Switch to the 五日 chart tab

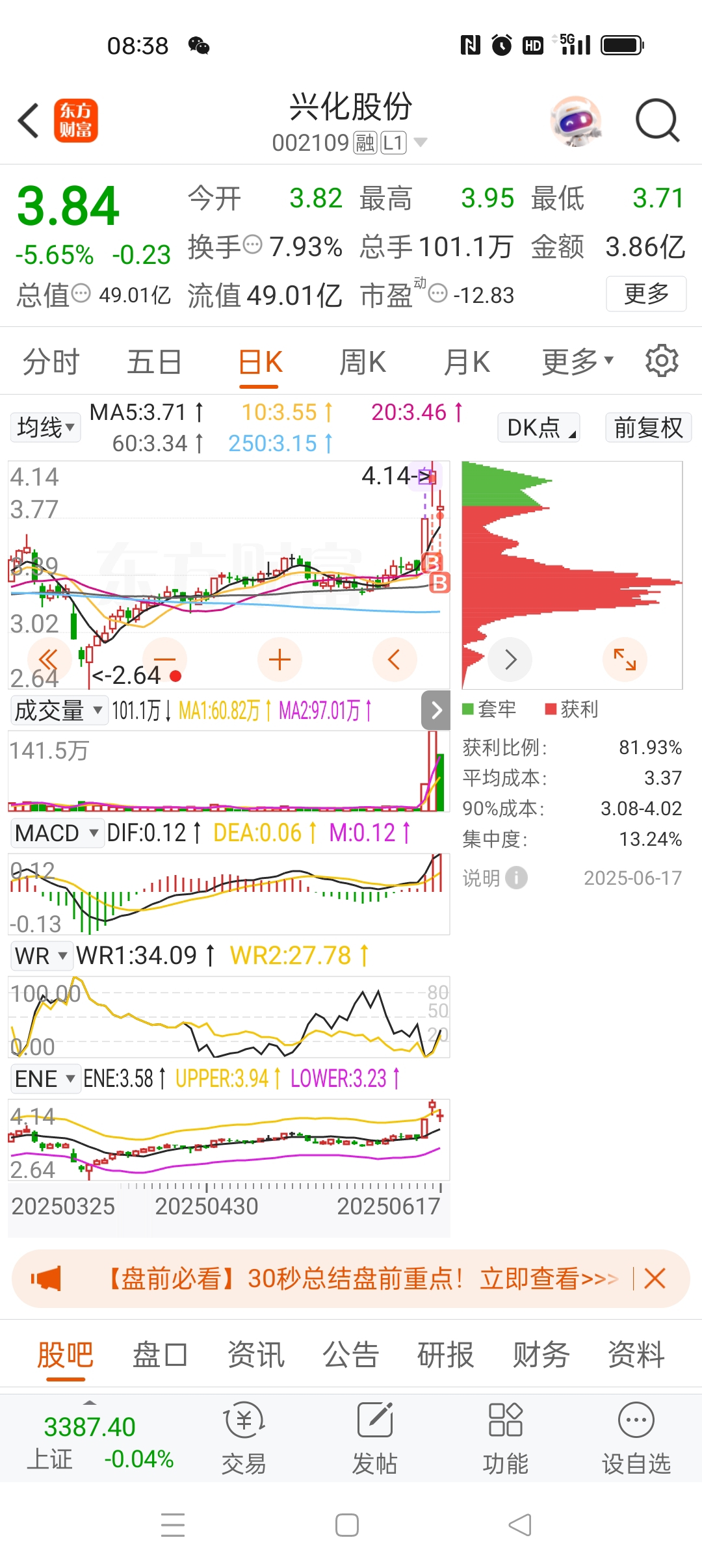click(154, 362)
